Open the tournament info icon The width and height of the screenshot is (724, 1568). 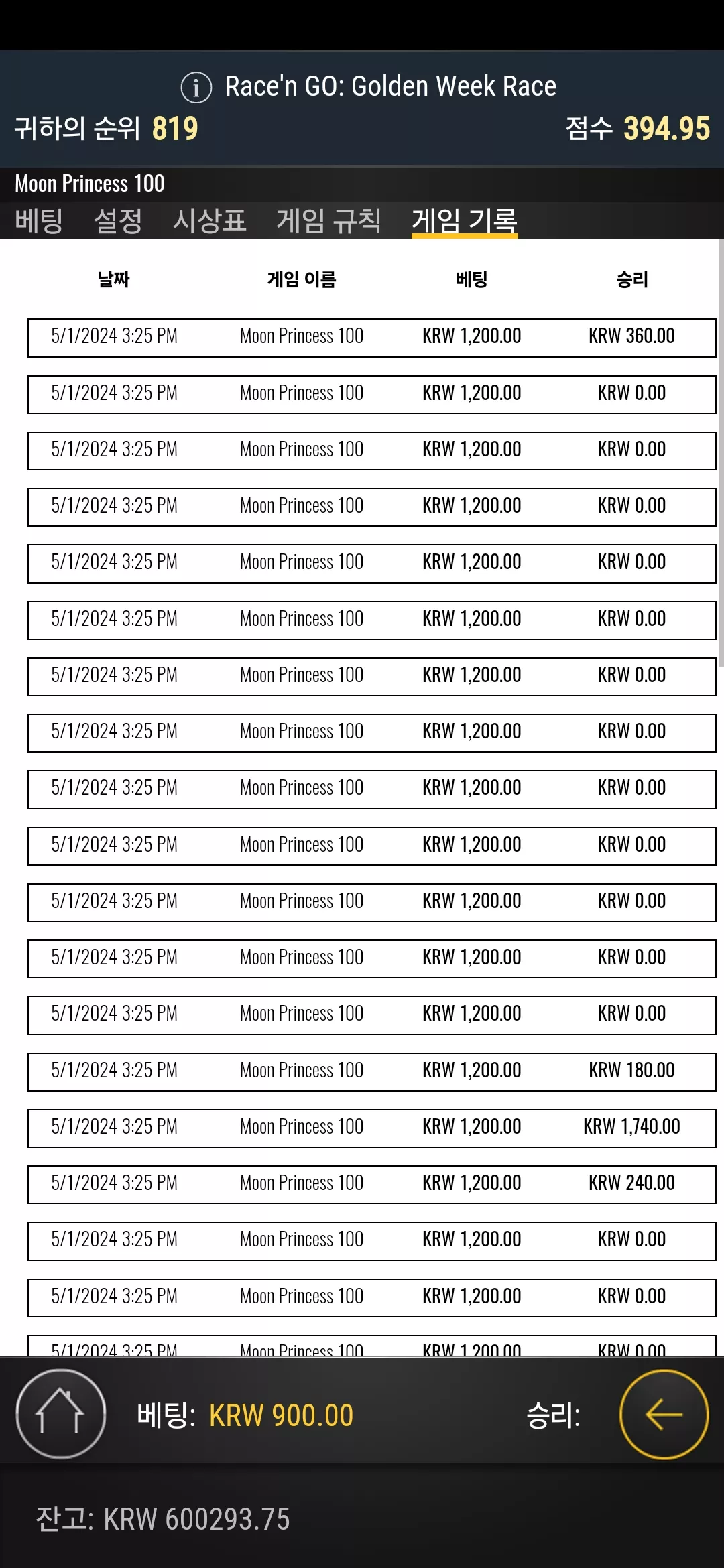[x=196, y=87]
